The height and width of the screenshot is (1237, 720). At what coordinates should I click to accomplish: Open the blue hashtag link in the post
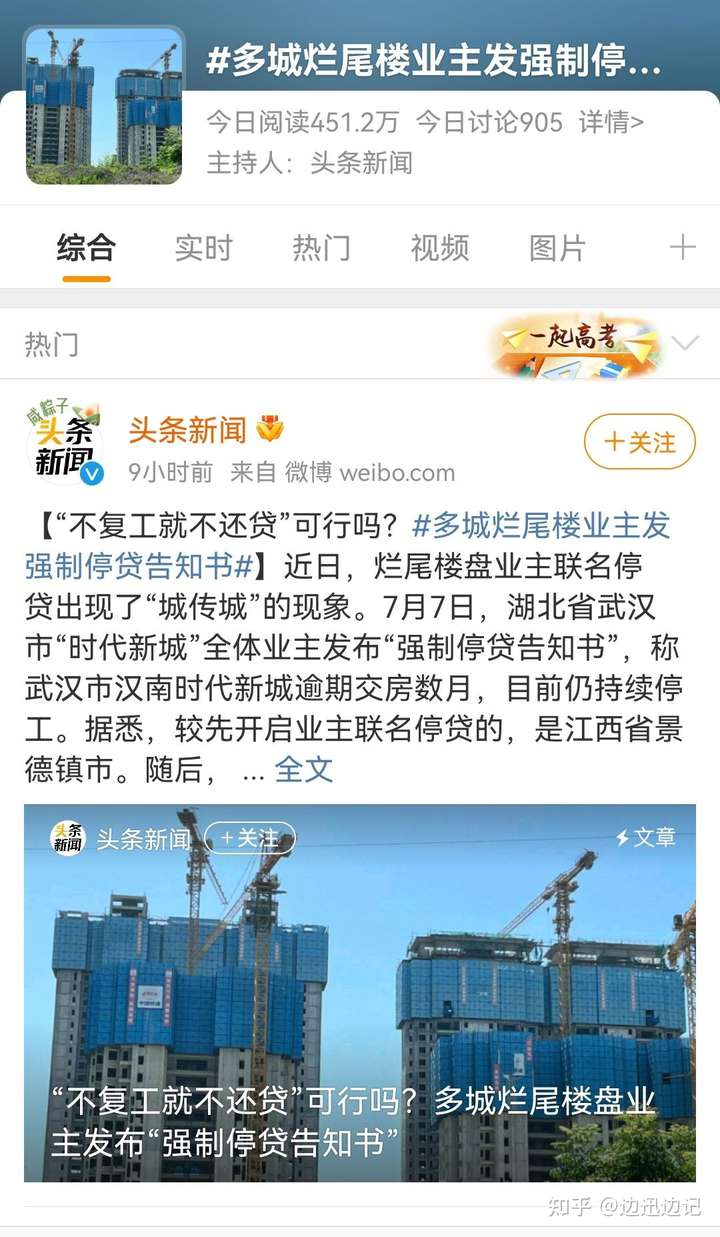pos(348,546)
